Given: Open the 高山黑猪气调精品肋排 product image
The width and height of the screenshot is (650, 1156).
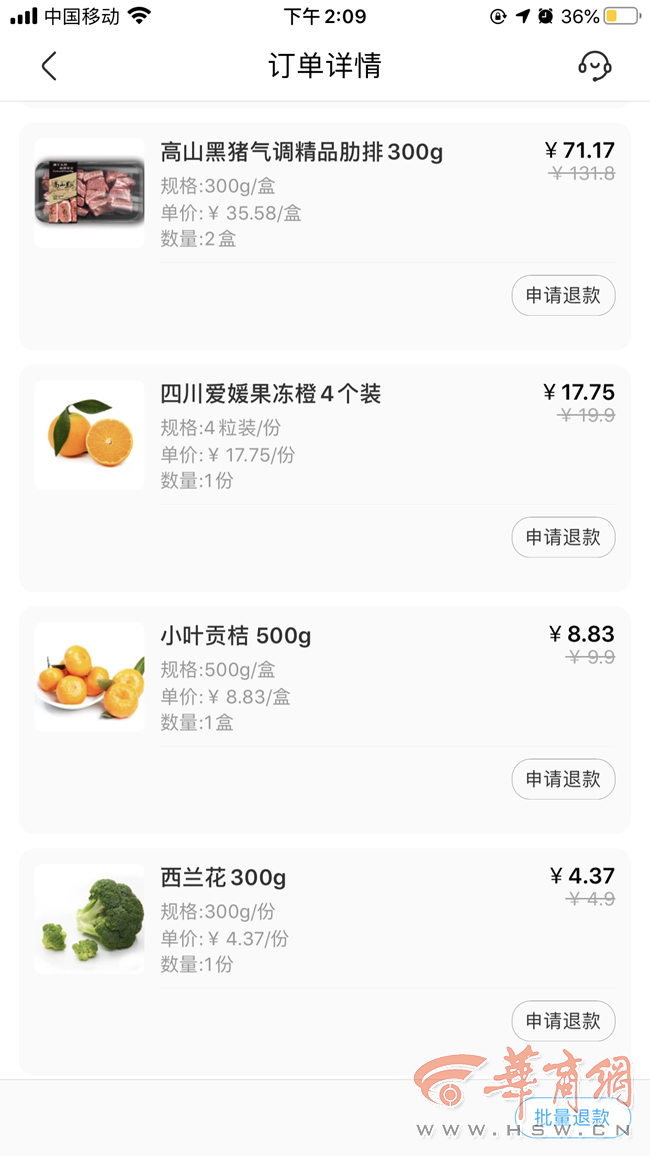Looking at the screenshot, I should (x=90, y=193).
